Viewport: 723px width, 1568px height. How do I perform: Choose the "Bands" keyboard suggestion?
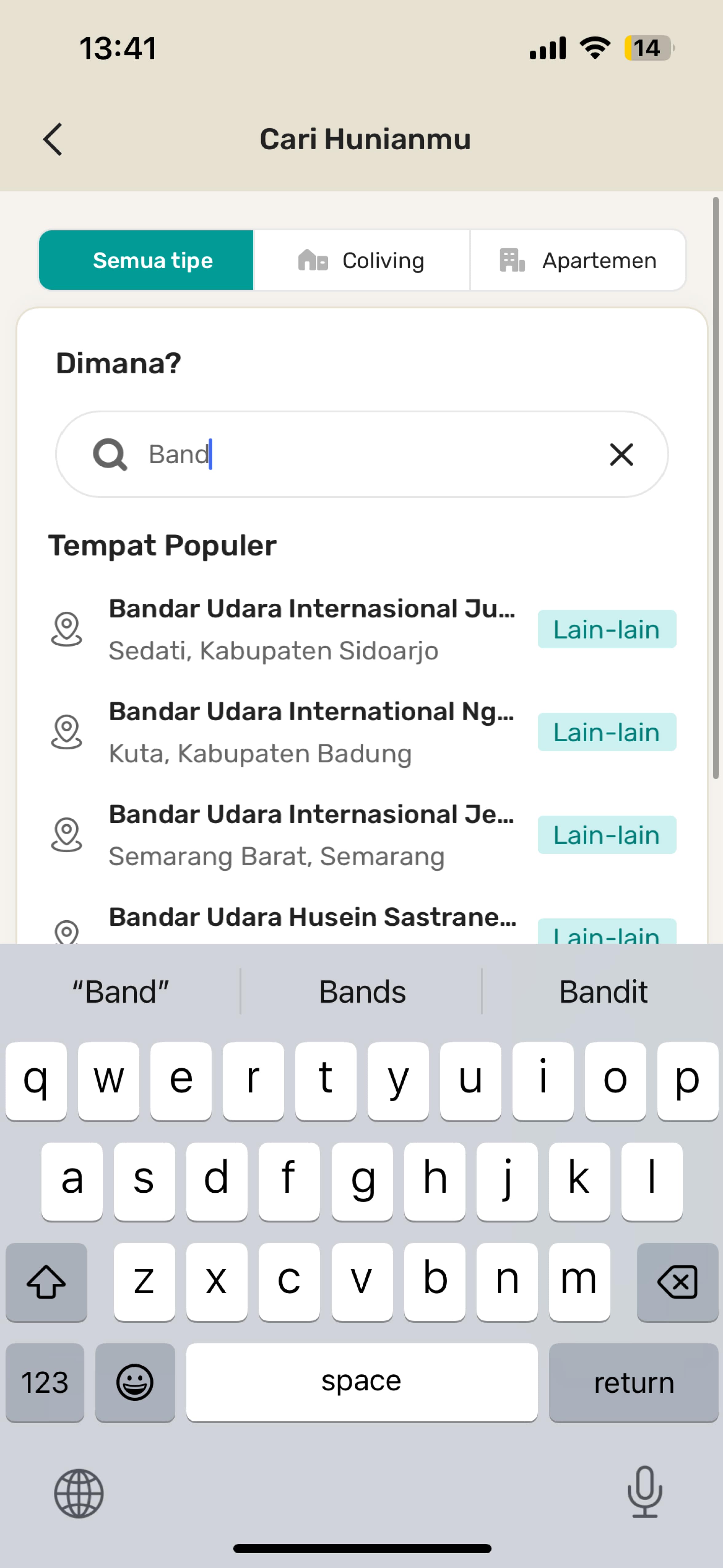click(362, 992)
